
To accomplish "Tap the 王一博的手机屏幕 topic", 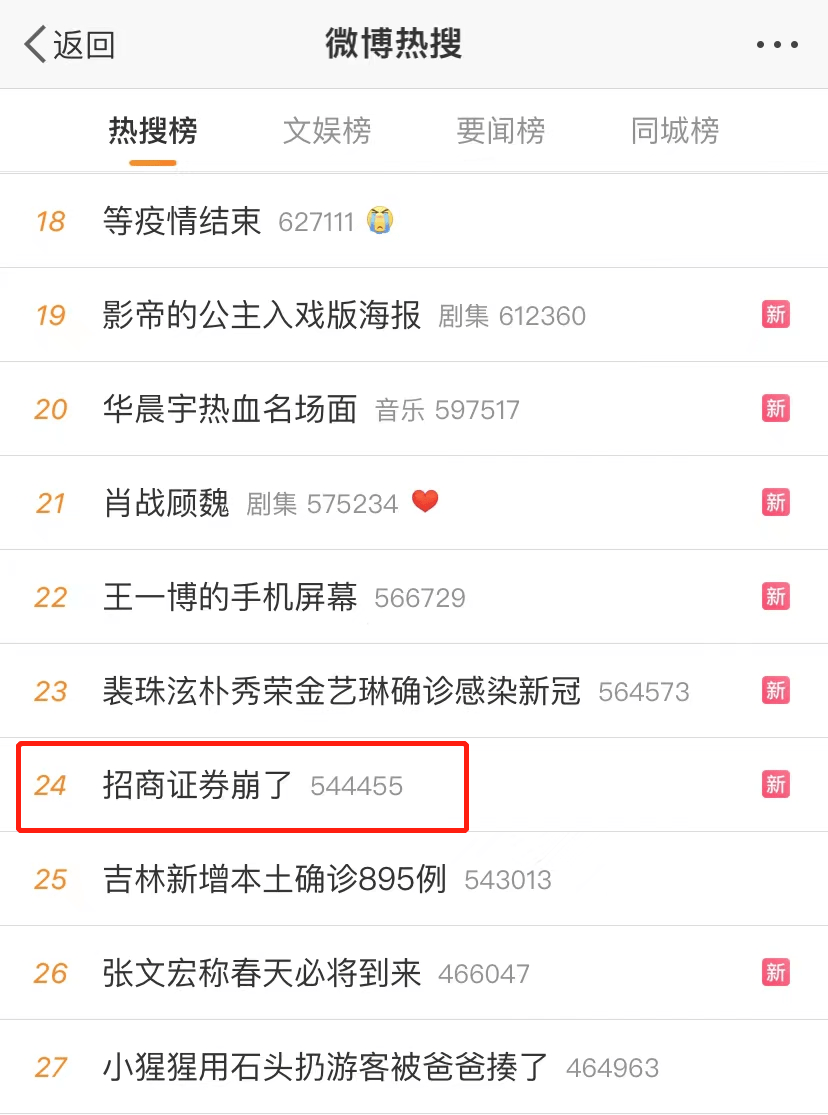I will click(230, 598).
